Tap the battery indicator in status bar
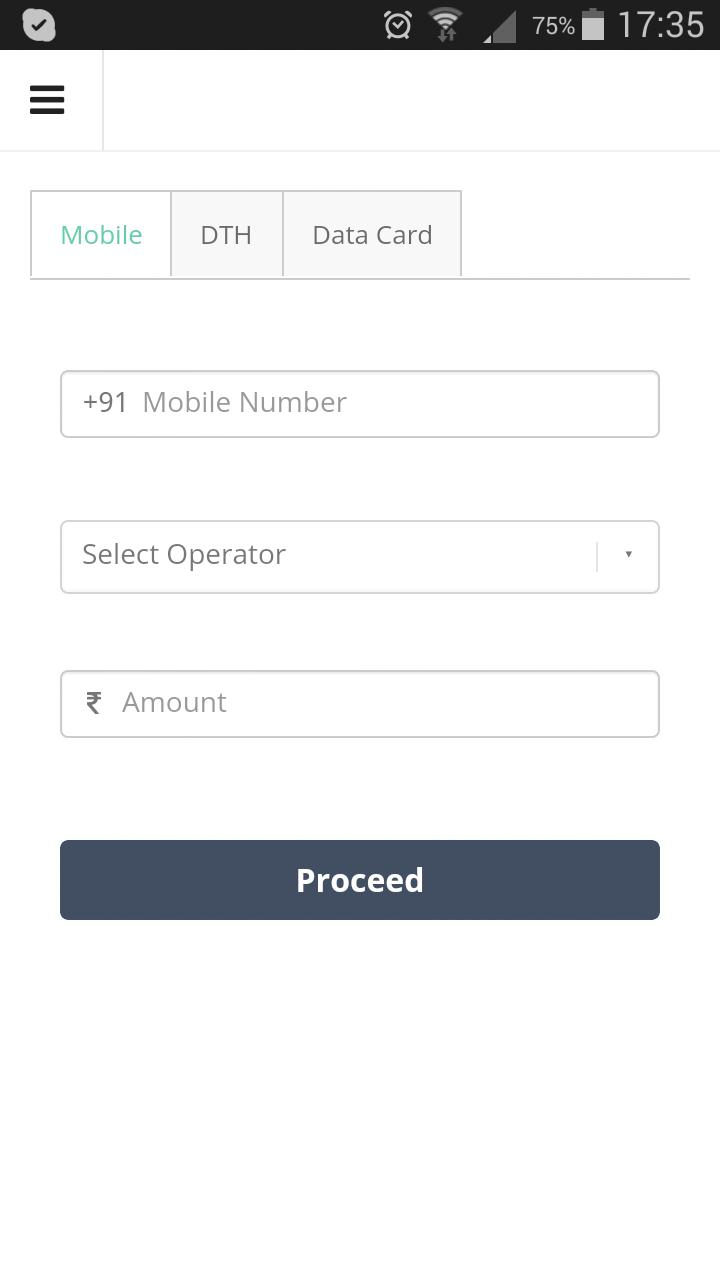720x1280 pixels. pos(592,24)
